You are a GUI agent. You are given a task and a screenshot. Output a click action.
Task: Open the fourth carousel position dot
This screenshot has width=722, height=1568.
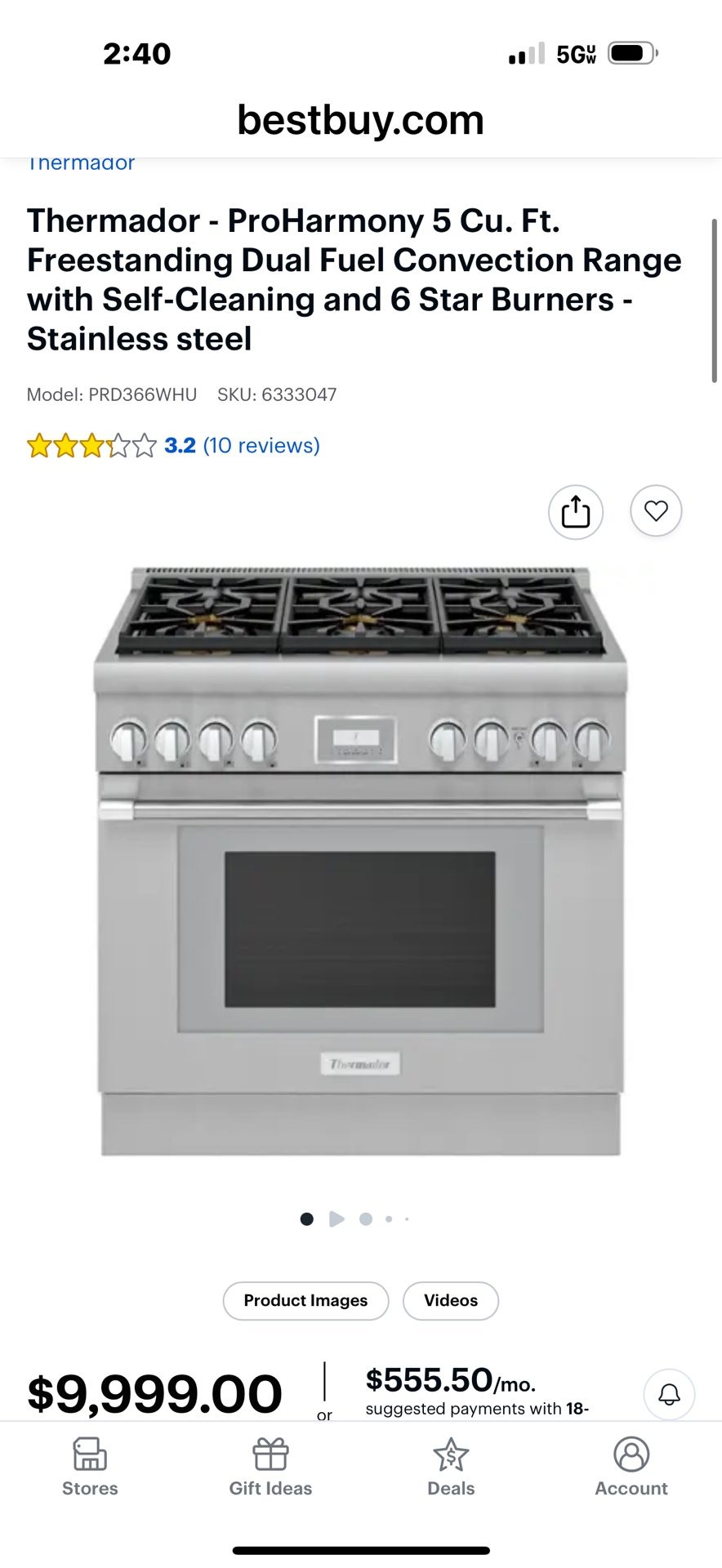click(x=389, y=1218)
